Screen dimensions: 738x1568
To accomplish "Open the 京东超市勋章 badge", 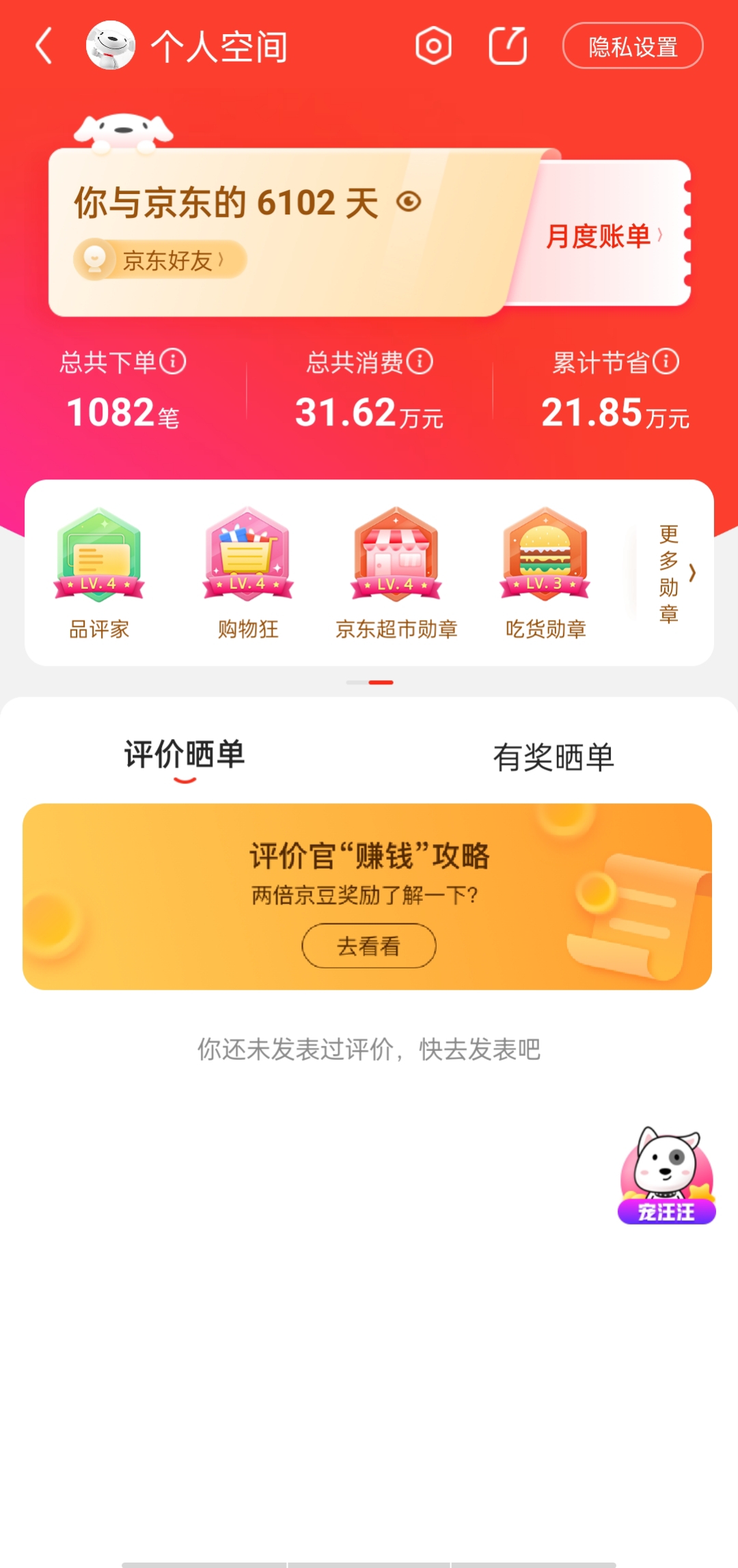I will pyautogui.click(x=396, y=572).
